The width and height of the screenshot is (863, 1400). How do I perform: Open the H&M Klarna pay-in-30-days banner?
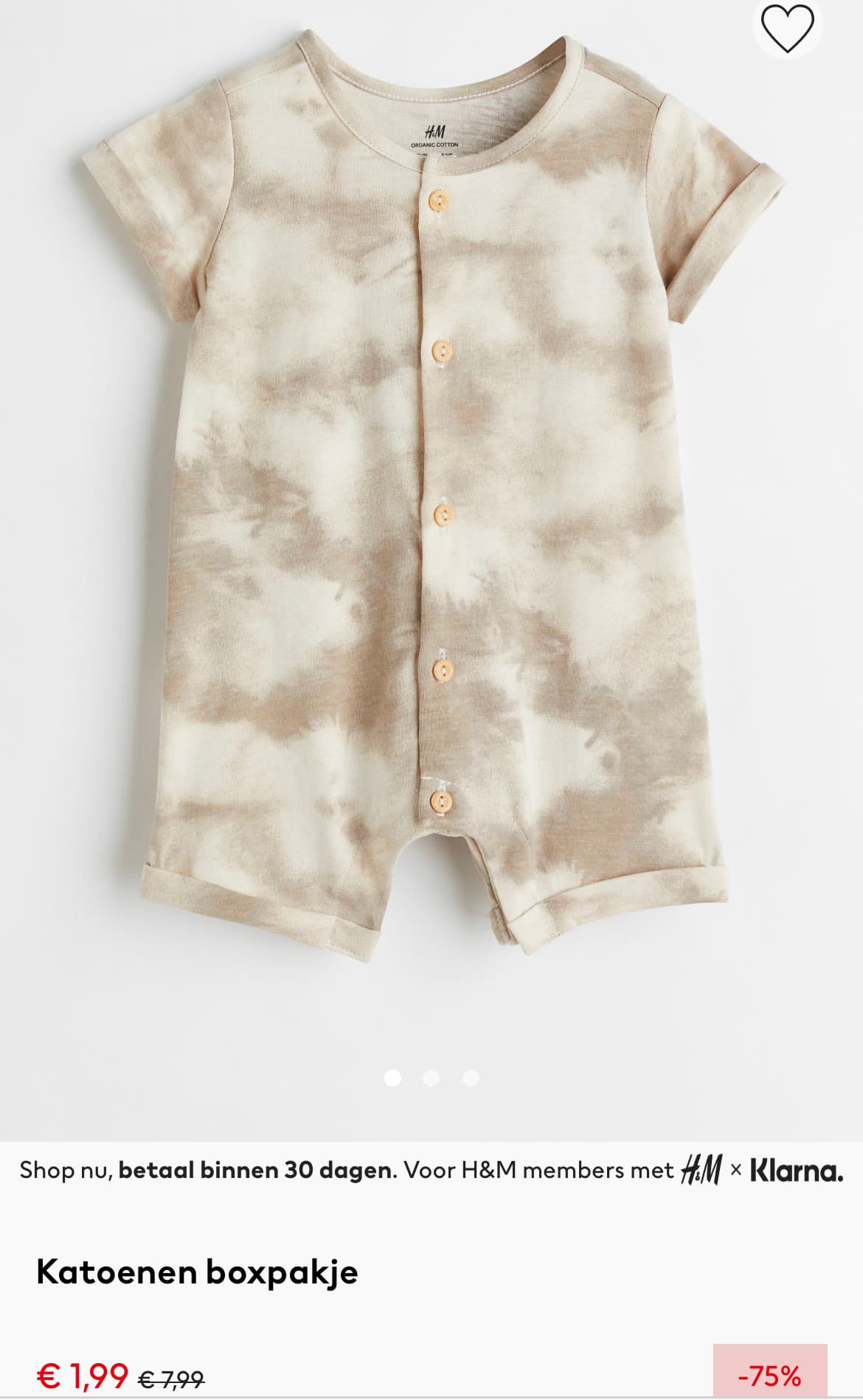pyautogui.click(x=431, y=1171)
